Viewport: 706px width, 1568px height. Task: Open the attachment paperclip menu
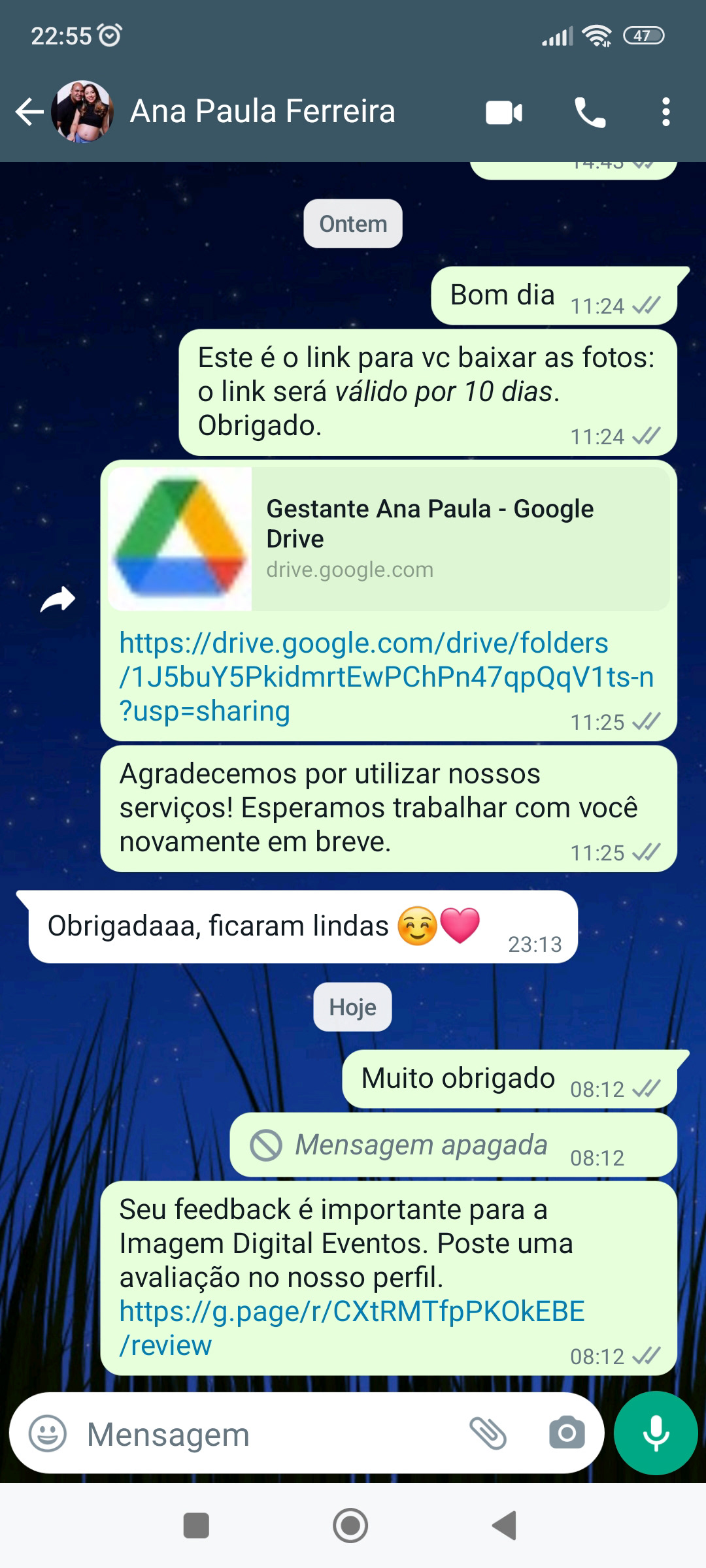(x=488, y=1434)
